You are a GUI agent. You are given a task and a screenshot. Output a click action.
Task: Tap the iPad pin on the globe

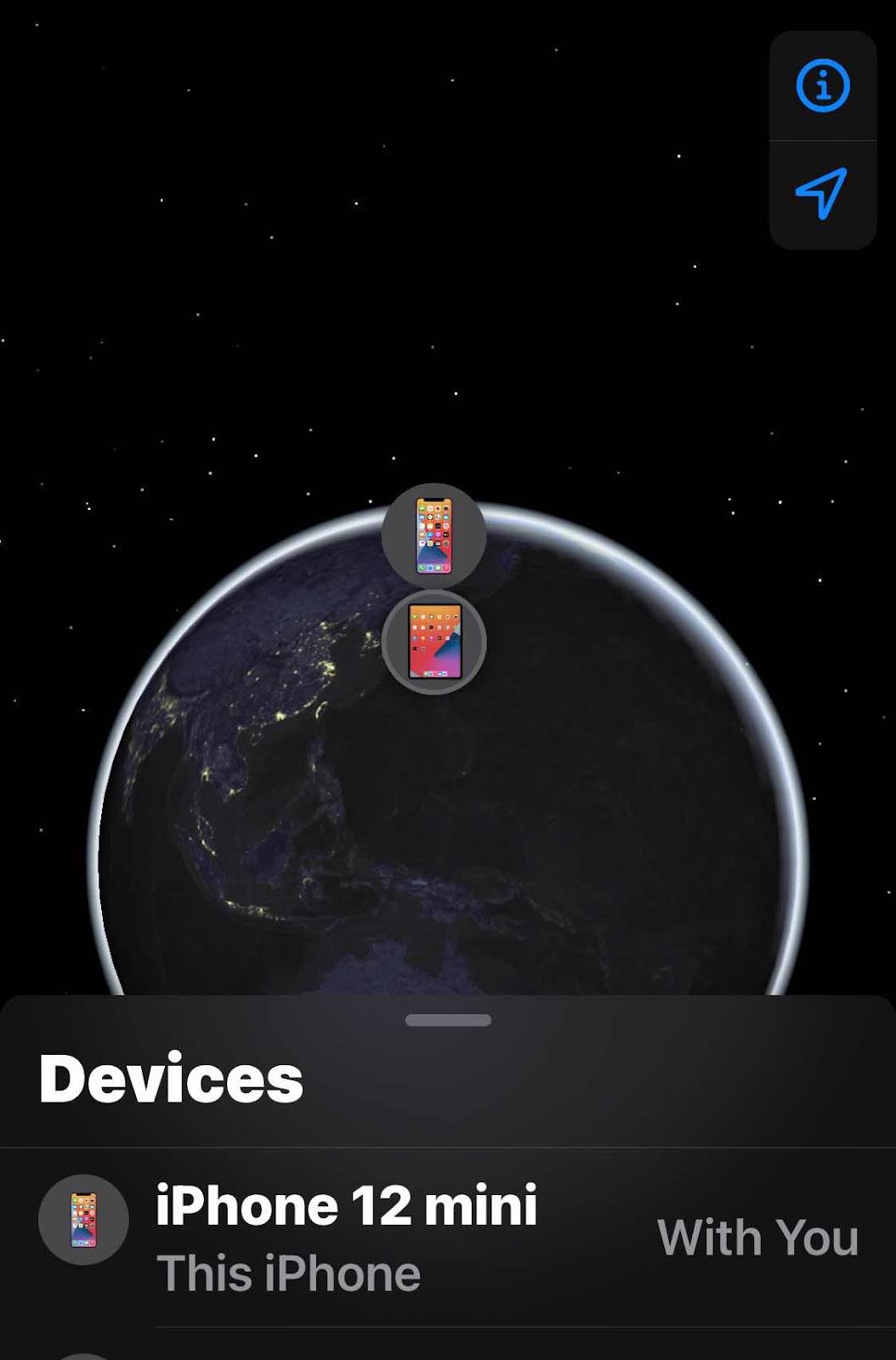tap(434, 643)
